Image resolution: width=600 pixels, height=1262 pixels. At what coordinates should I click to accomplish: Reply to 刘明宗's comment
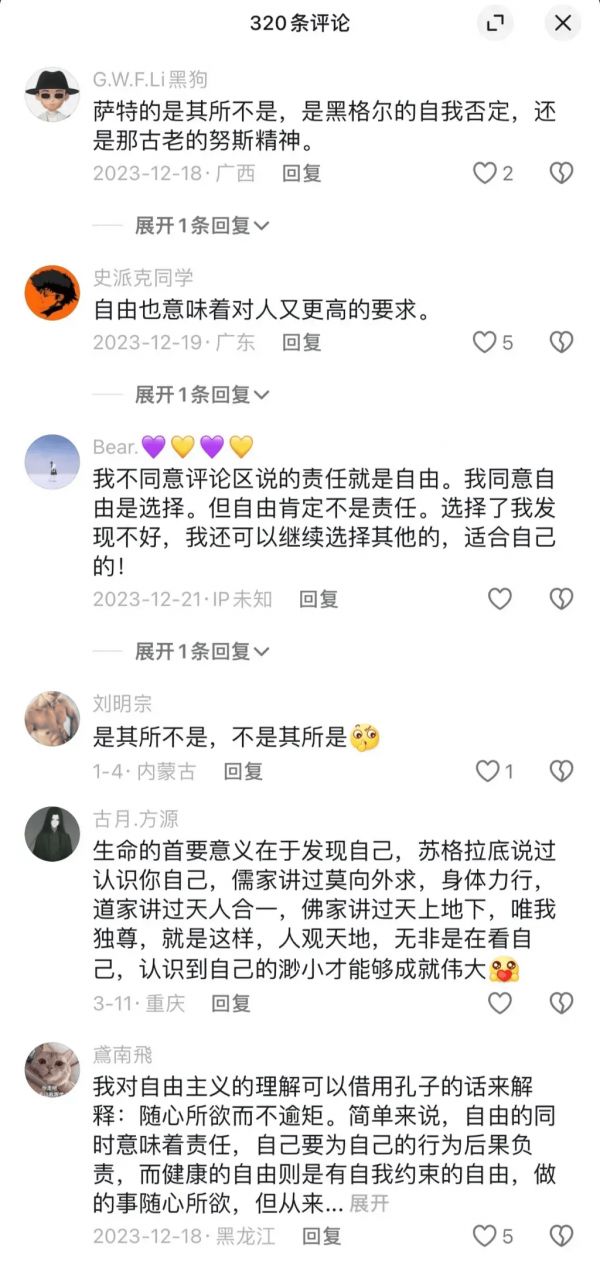point(243,771)
